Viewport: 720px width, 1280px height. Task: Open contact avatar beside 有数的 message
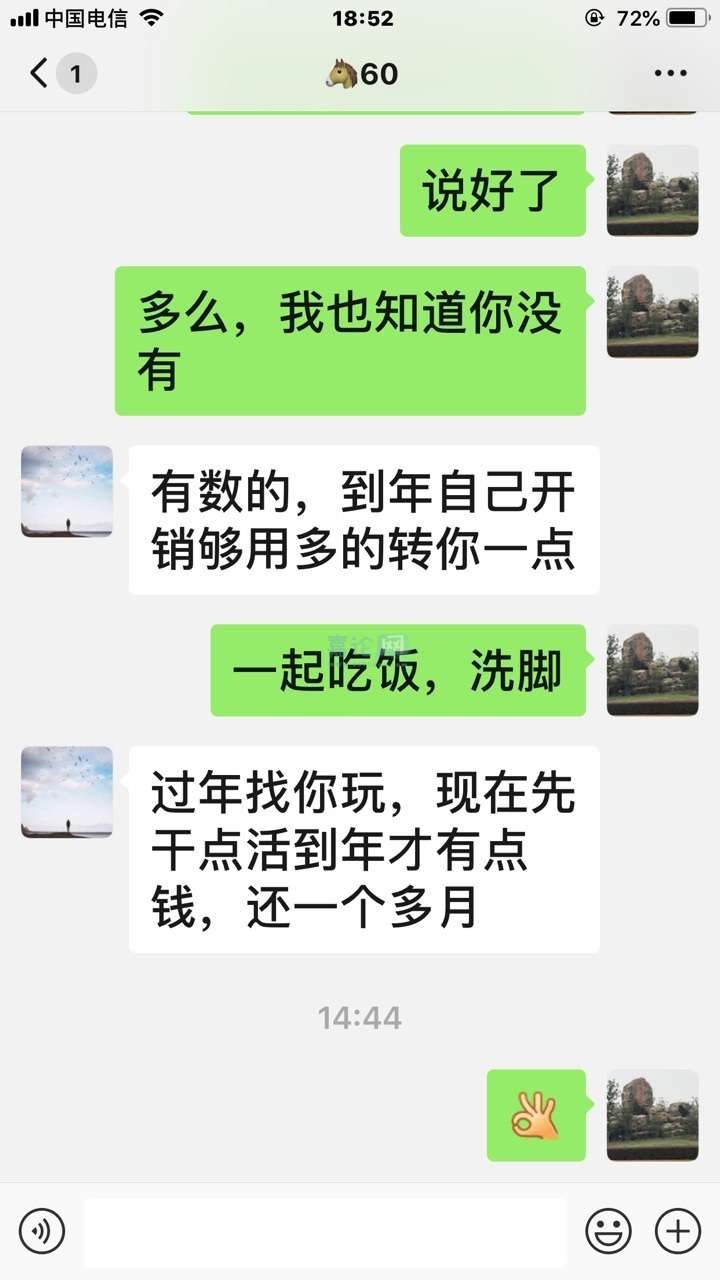pos(67,491)
